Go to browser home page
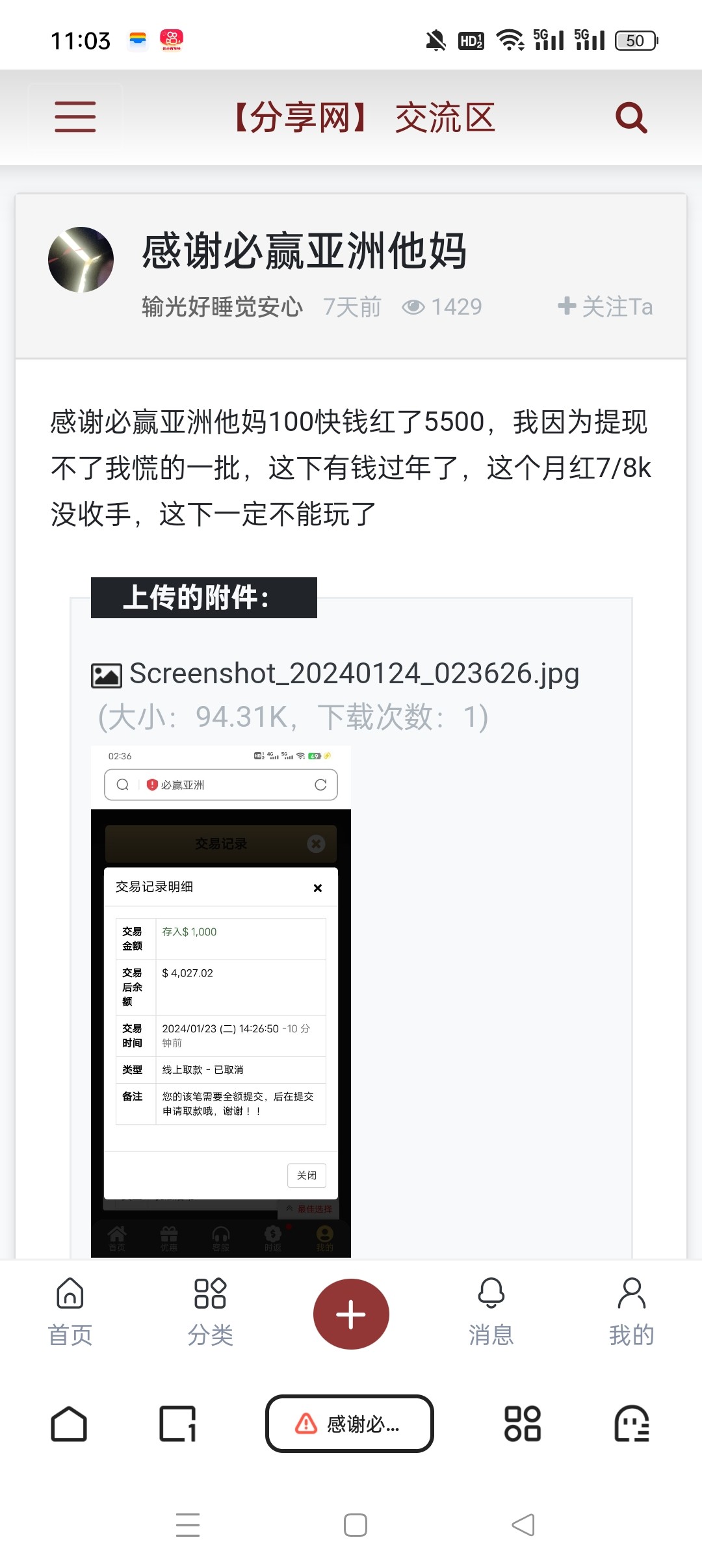702x1568 pixels. coord(69,1424)
